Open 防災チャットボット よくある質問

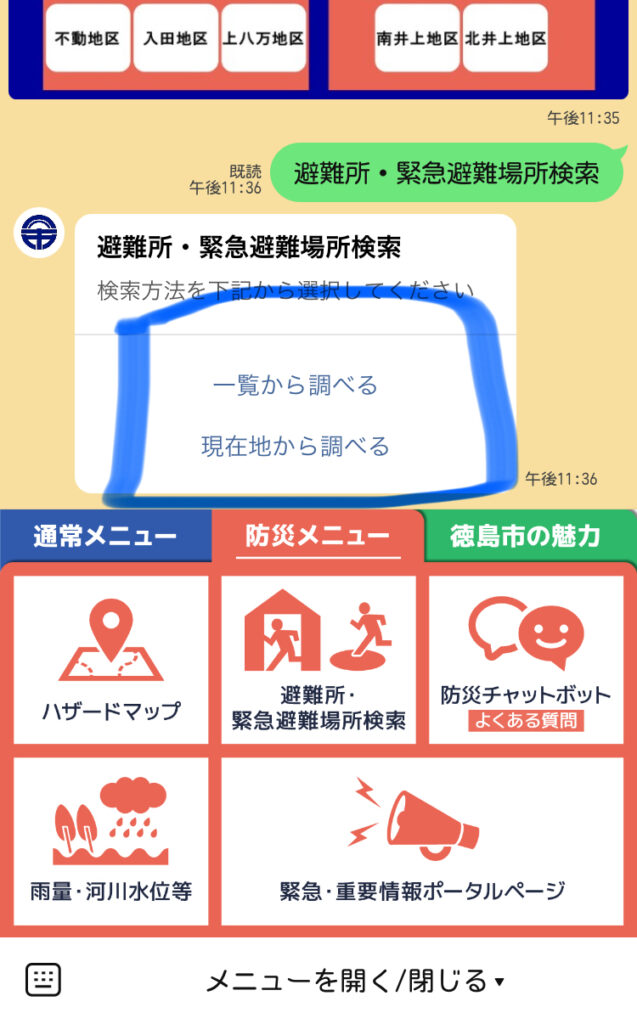coord(525,659)
